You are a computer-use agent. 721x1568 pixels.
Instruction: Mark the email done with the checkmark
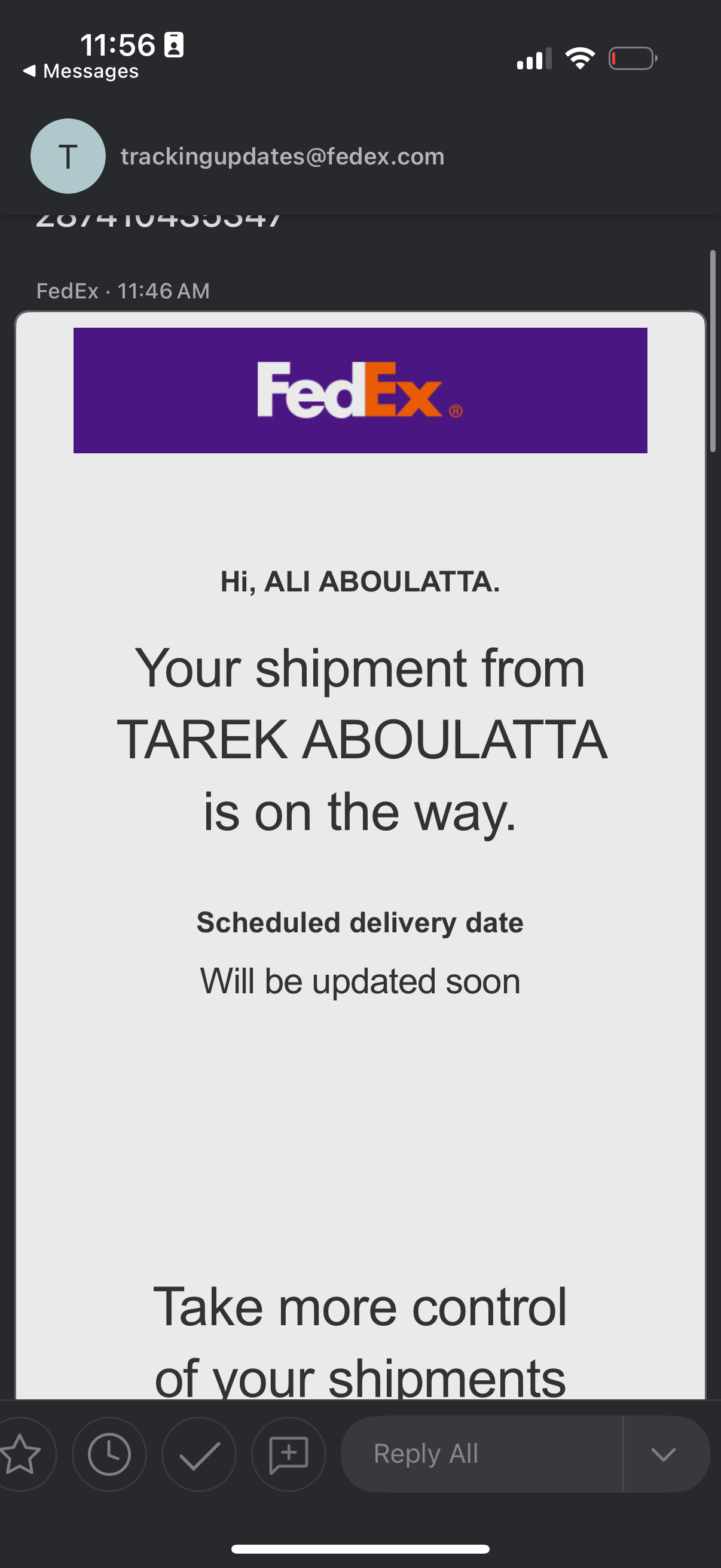click(199, 1455)
